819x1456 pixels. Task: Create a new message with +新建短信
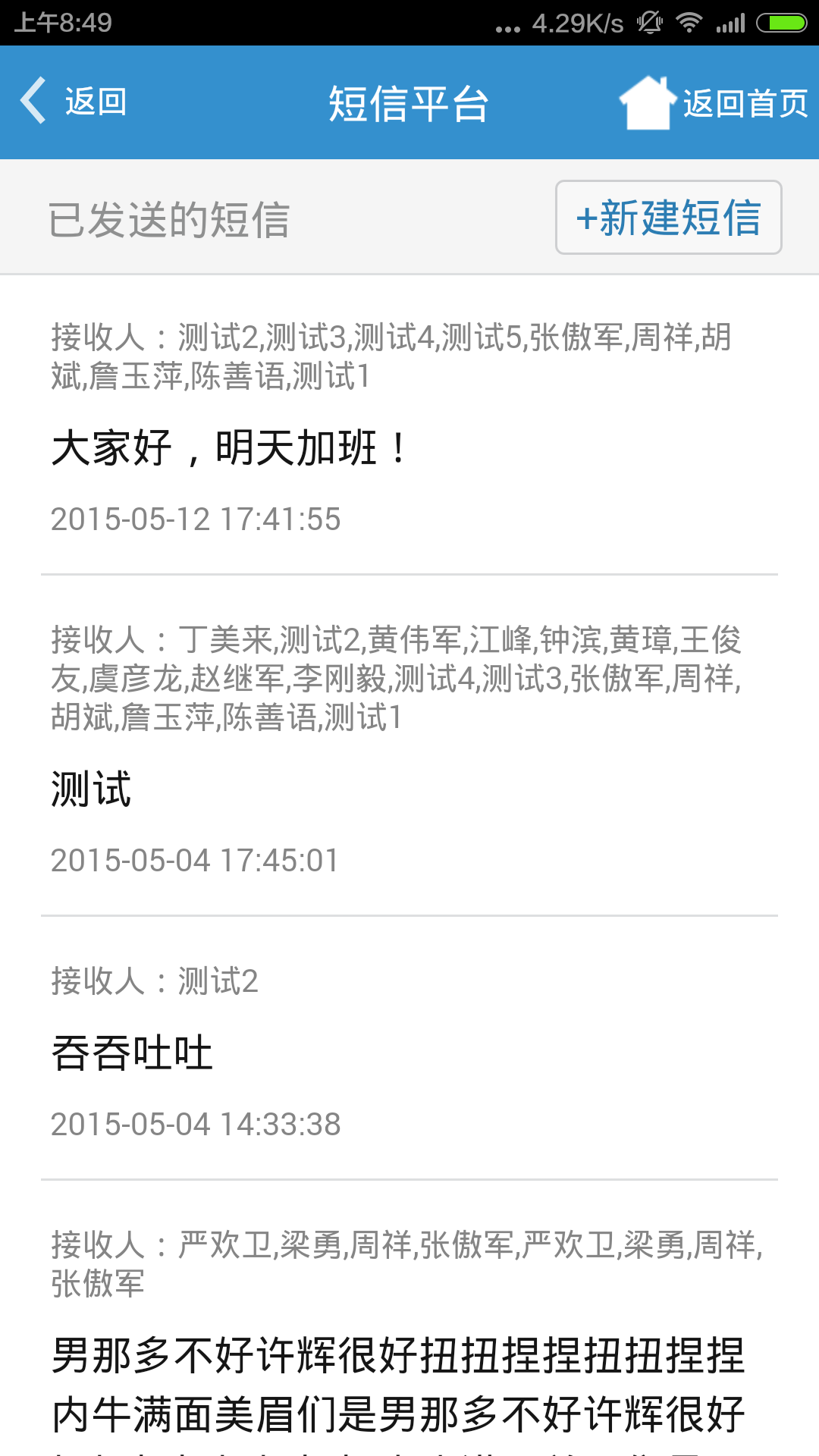click(x=668, y=218)
